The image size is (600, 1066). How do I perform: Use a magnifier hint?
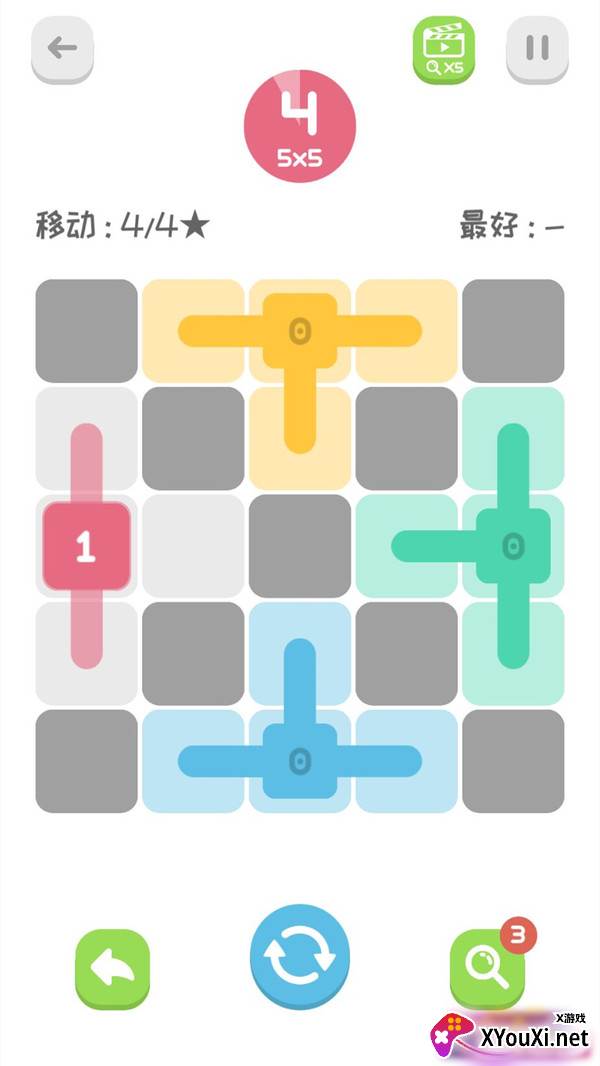[487, 966]
